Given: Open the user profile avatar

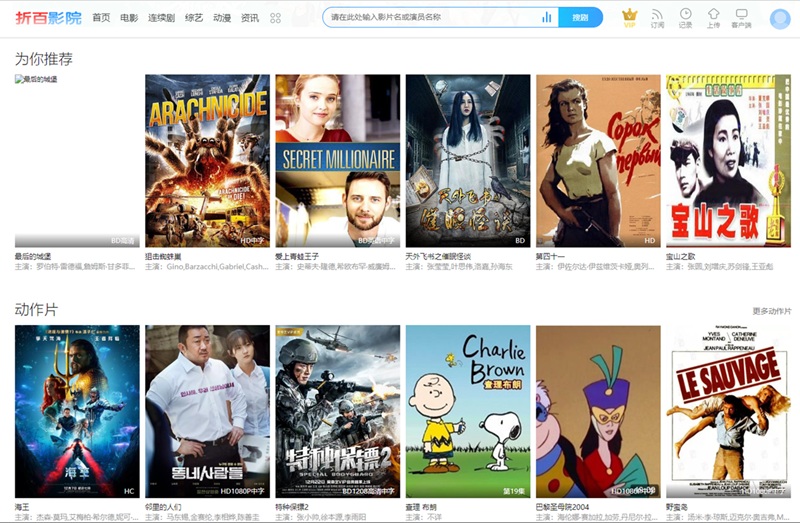Looking at the screenshot, I should [780, 18].
